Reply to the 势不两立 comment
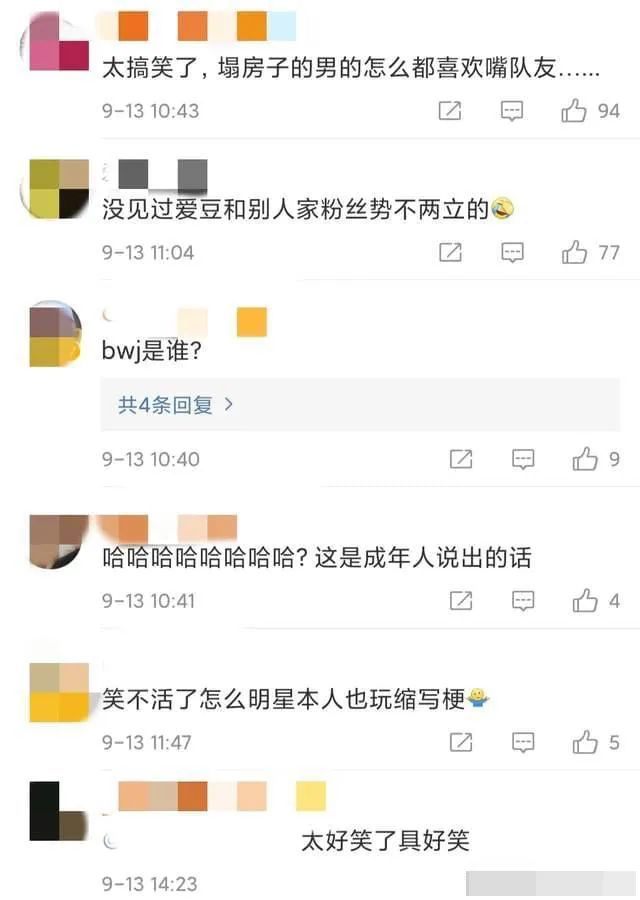Screen dimensions: 640x900 pyautogui.click(x=512, y=253)
